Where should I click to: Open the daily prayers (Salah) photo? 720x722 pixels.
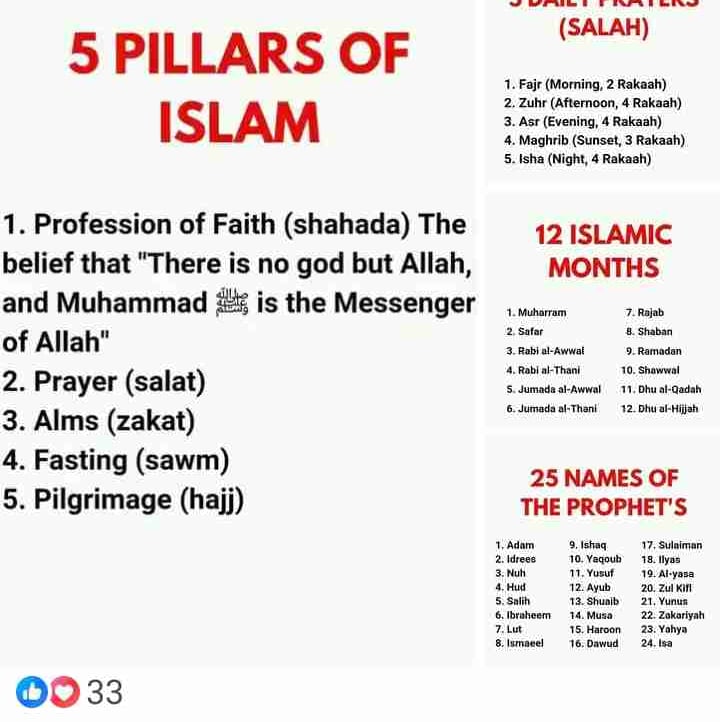click(x=602, y=95)
